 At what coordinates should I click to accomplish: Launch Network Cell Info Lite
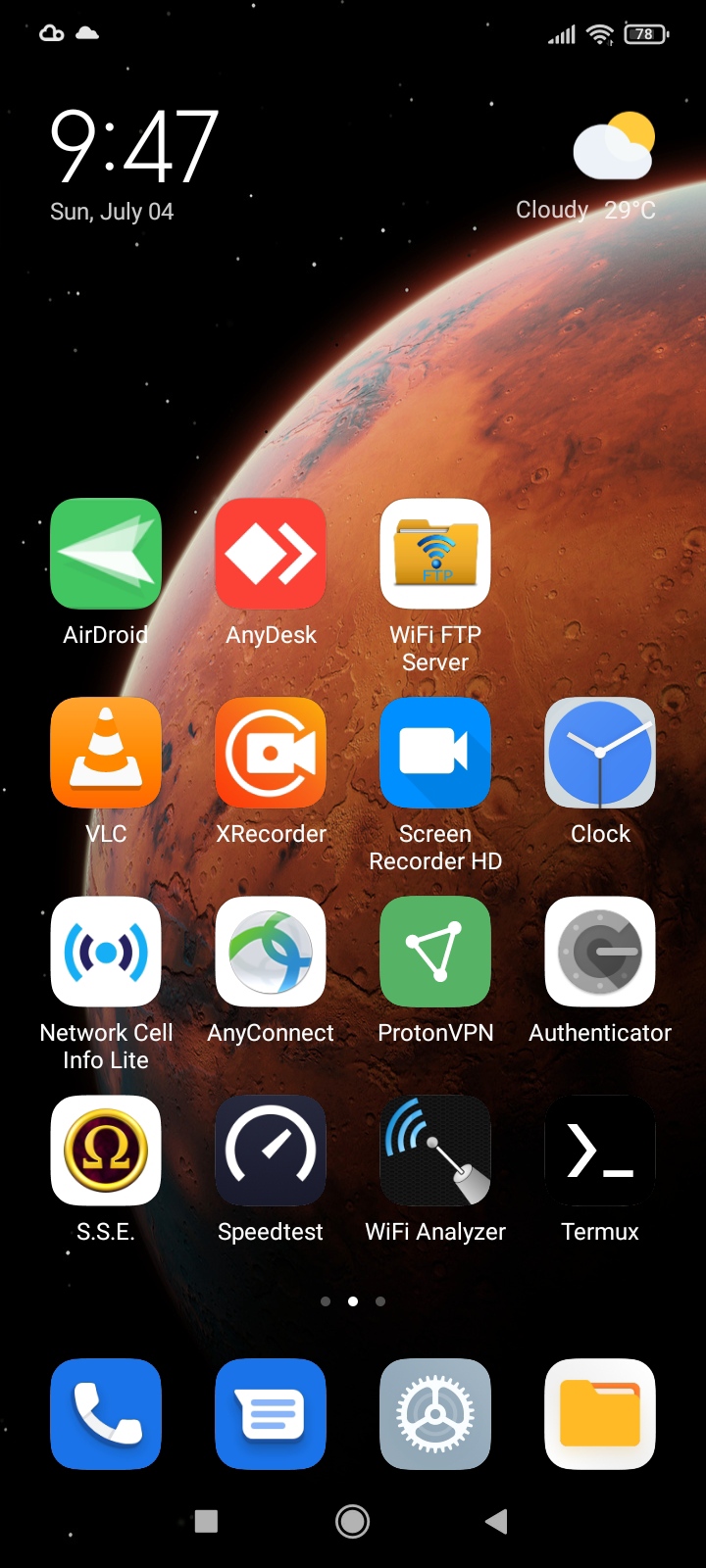click(x=106, y=952)
